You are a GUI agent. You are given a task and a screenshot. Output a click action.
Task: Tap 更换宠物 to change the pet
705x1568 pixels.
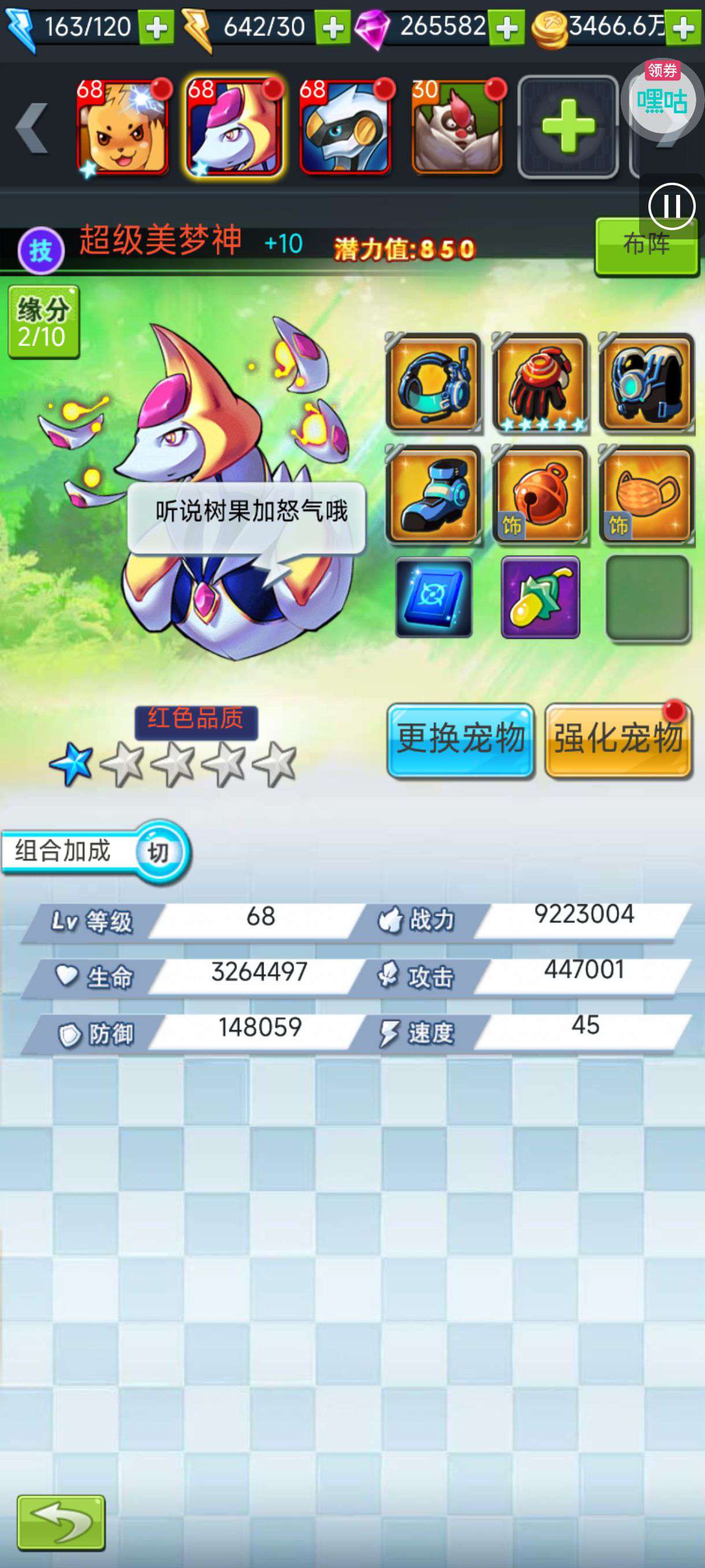461,740
